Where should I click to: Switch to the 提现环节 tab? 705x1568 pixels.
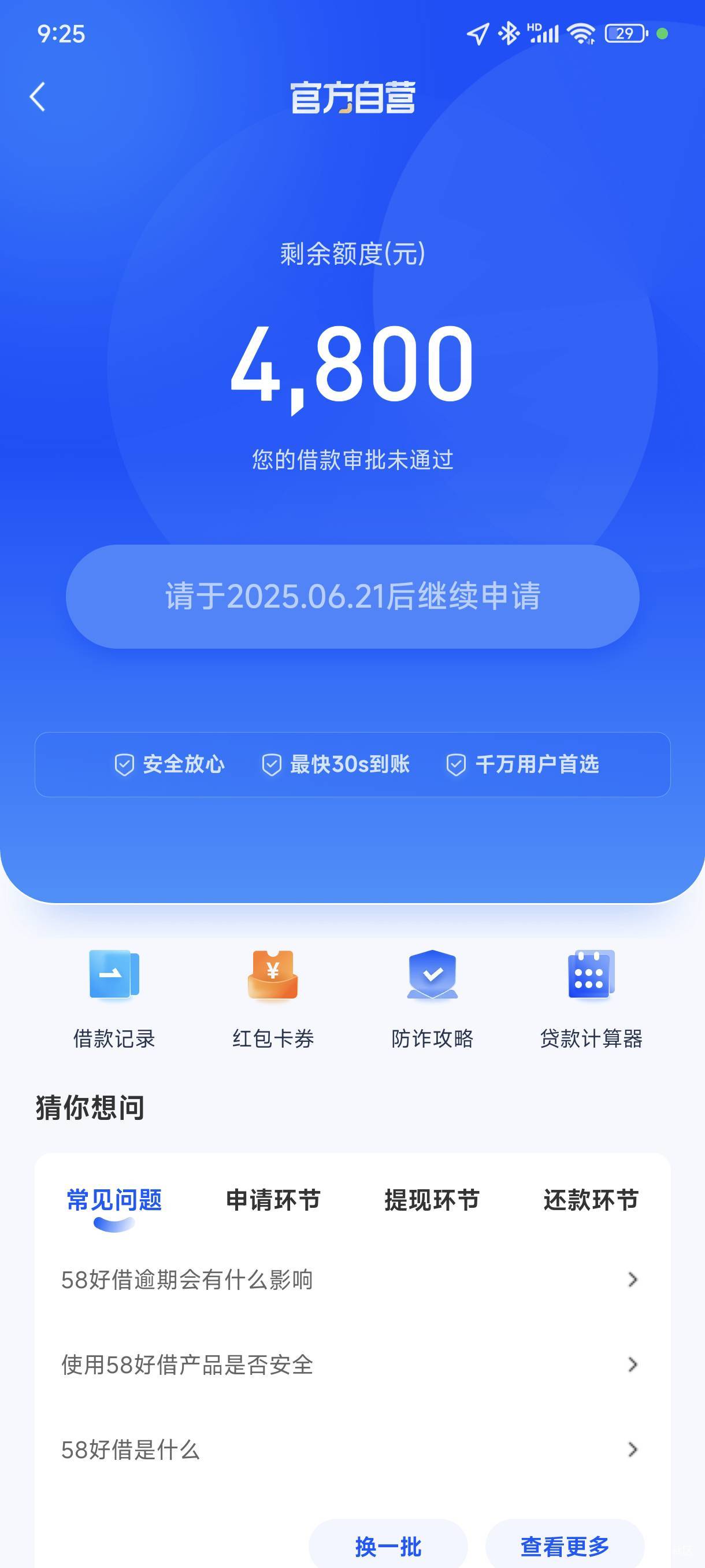(x=432, y=1200)
